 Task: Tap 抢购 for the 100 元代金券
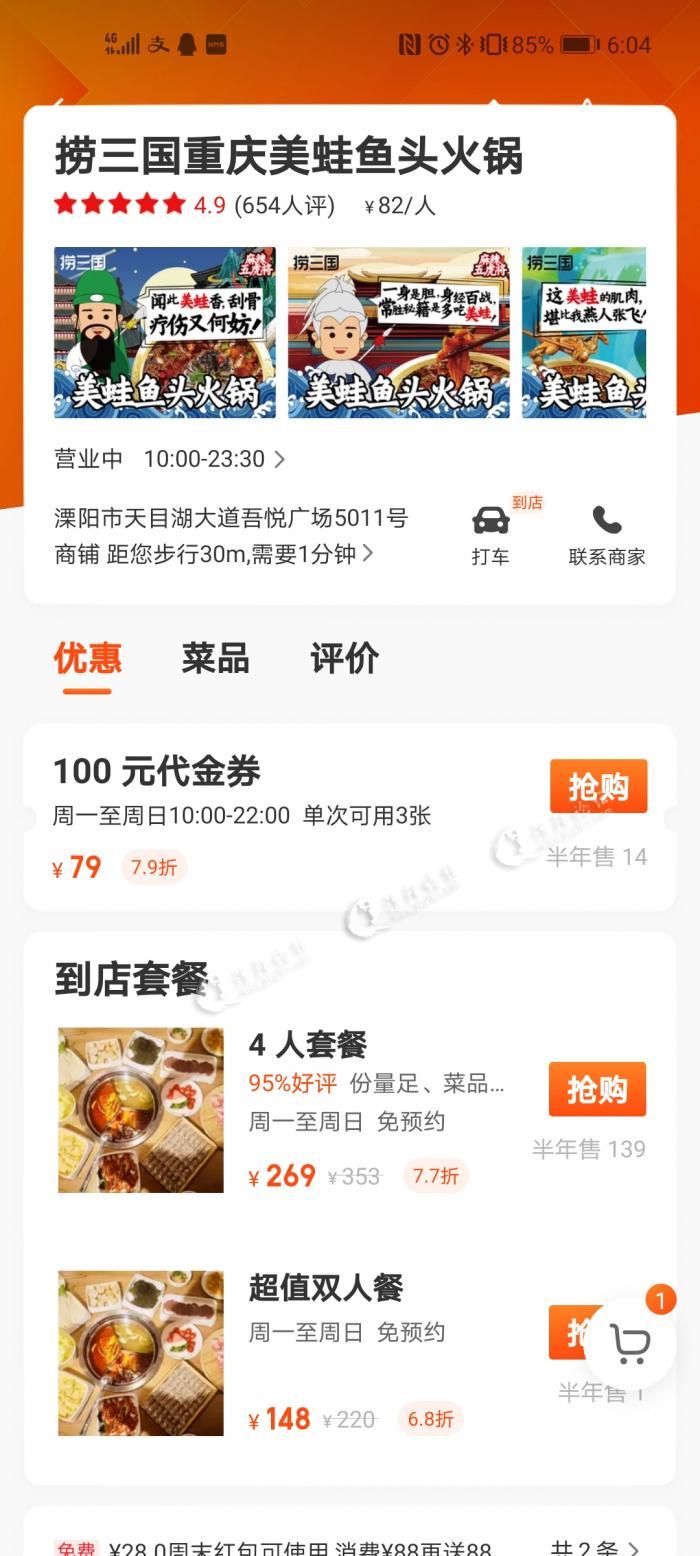(x=598, y=787)
